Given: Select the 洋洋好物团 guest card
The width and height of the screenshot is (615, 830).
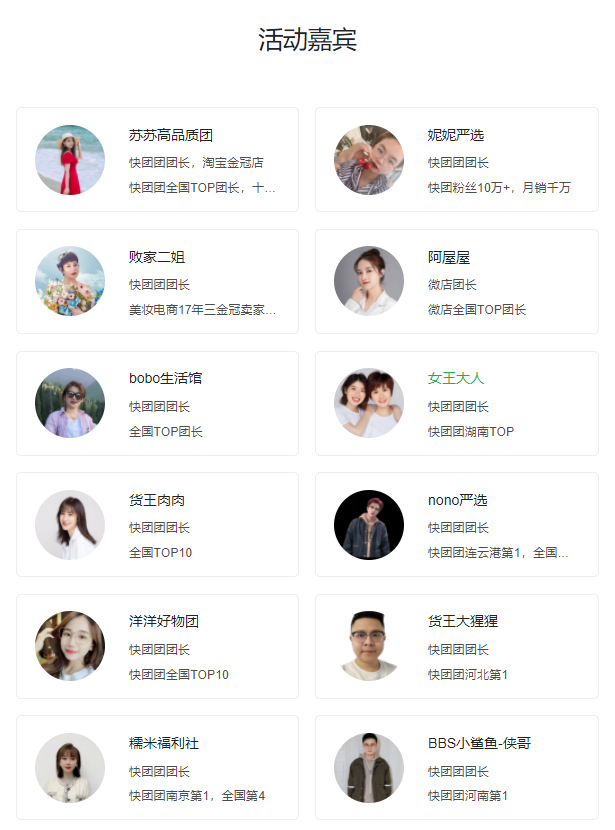Looking at the screenshot, I should 158,647.
